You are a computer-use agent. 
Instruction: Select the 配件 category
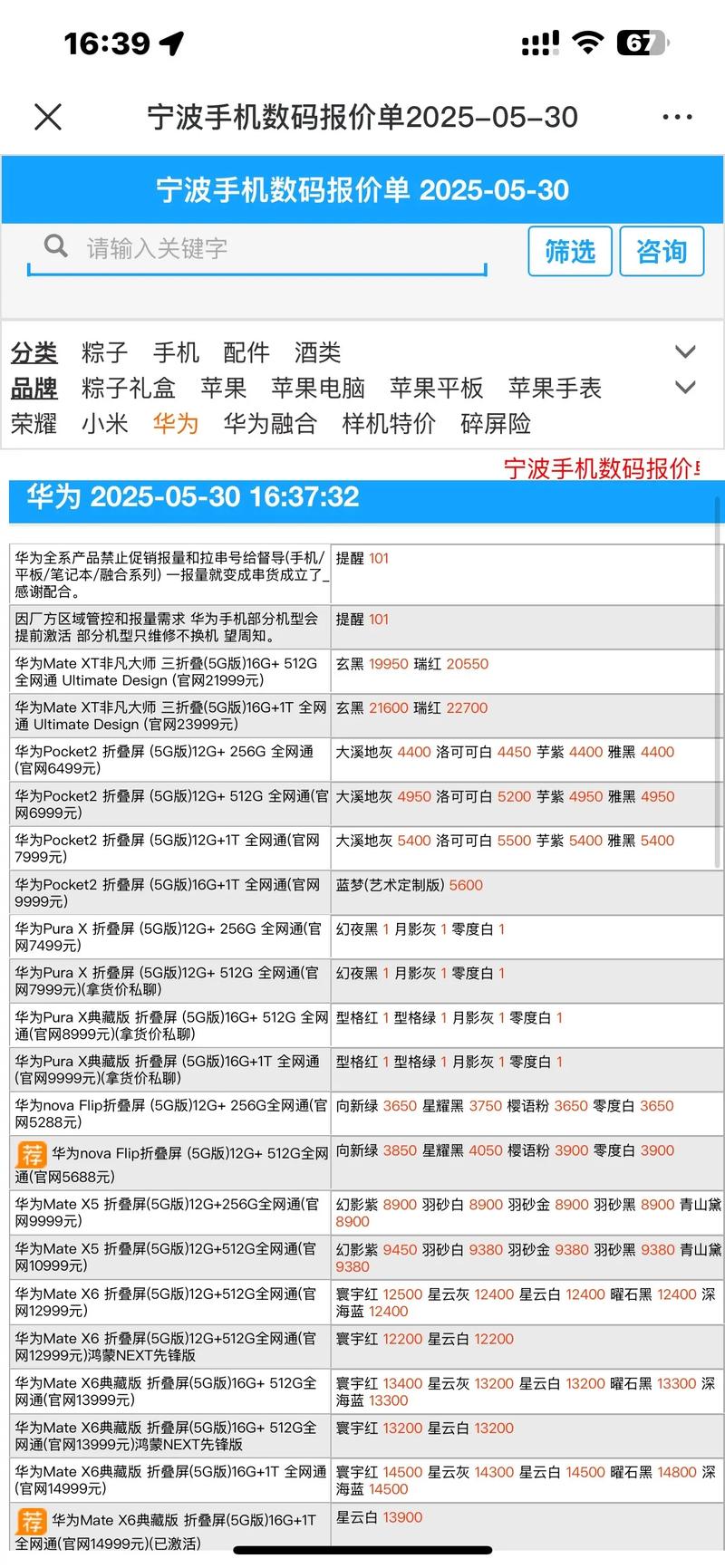coord(246,352)
